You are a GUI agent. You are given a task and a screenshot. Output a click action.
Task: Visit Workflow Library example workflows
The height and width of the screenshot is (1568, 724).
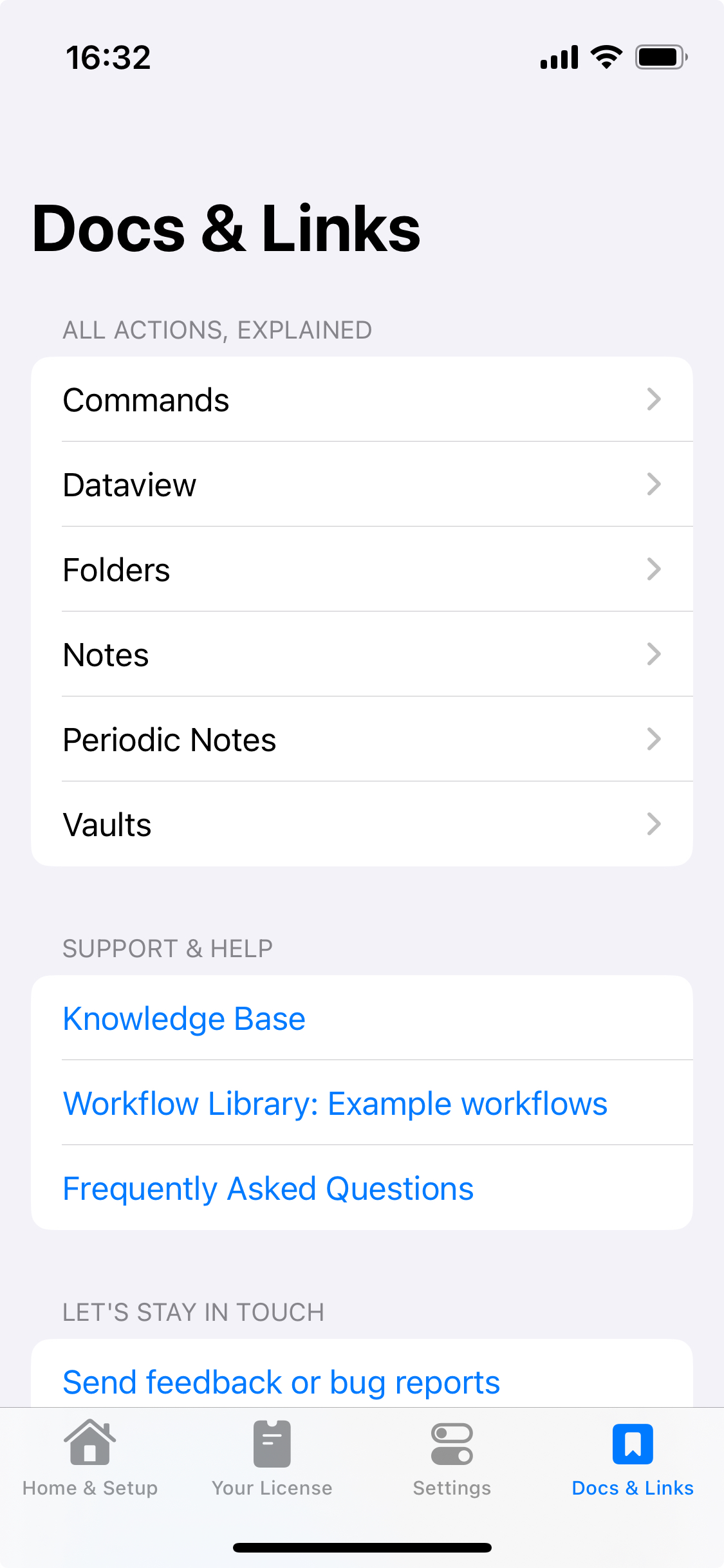click(335, 1104)
